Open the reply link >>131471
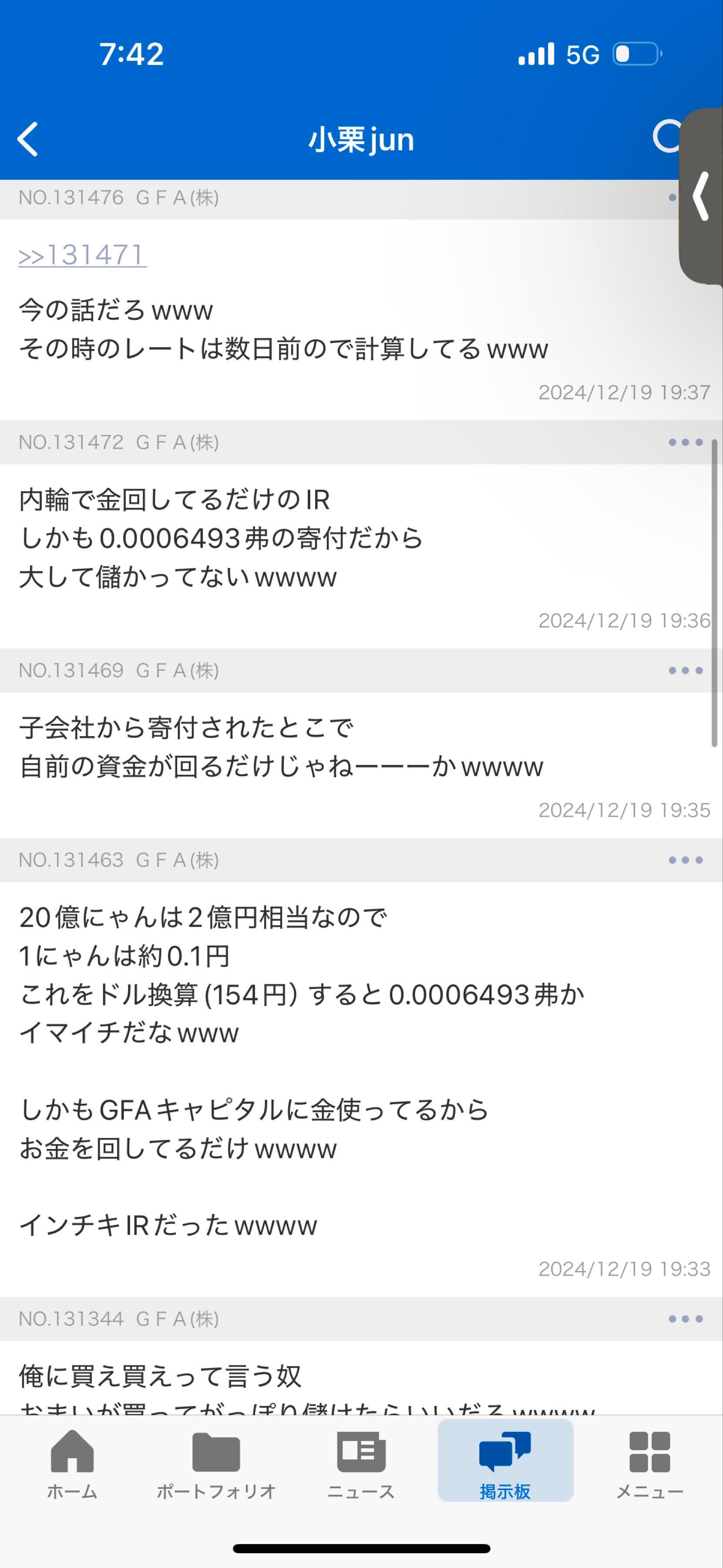723x1568 pixels. pyautogui.click(x=83, y=255)
